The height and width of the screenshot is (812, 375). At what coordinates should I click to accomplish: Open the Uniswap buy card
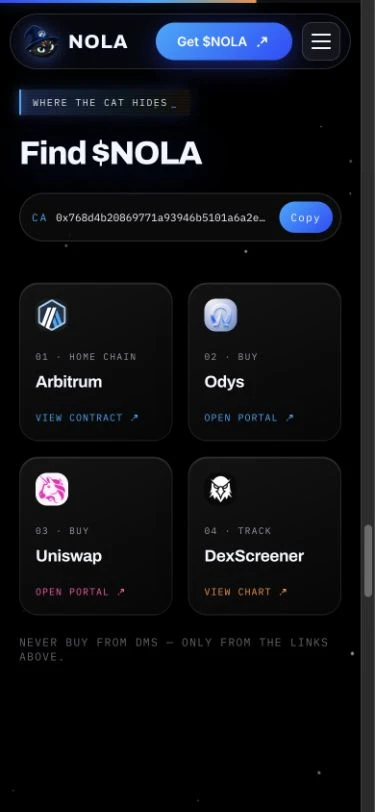[96, 535]
